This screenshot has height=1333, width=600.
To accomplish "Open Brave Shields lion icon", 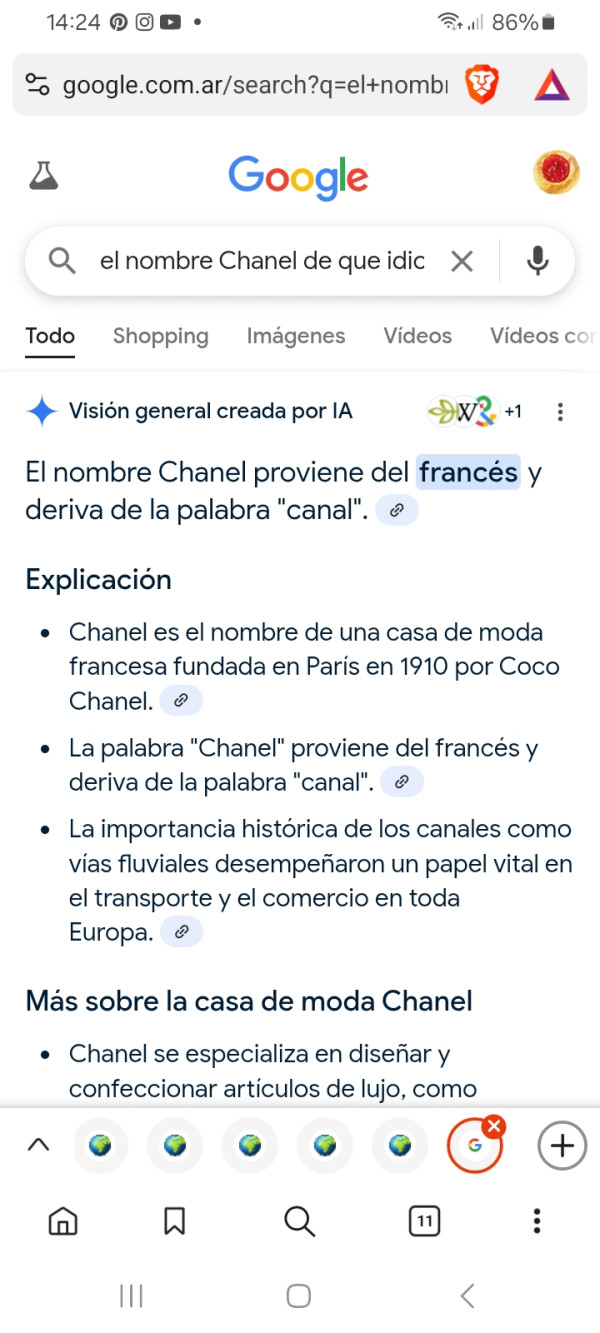I will click(482, 86).
